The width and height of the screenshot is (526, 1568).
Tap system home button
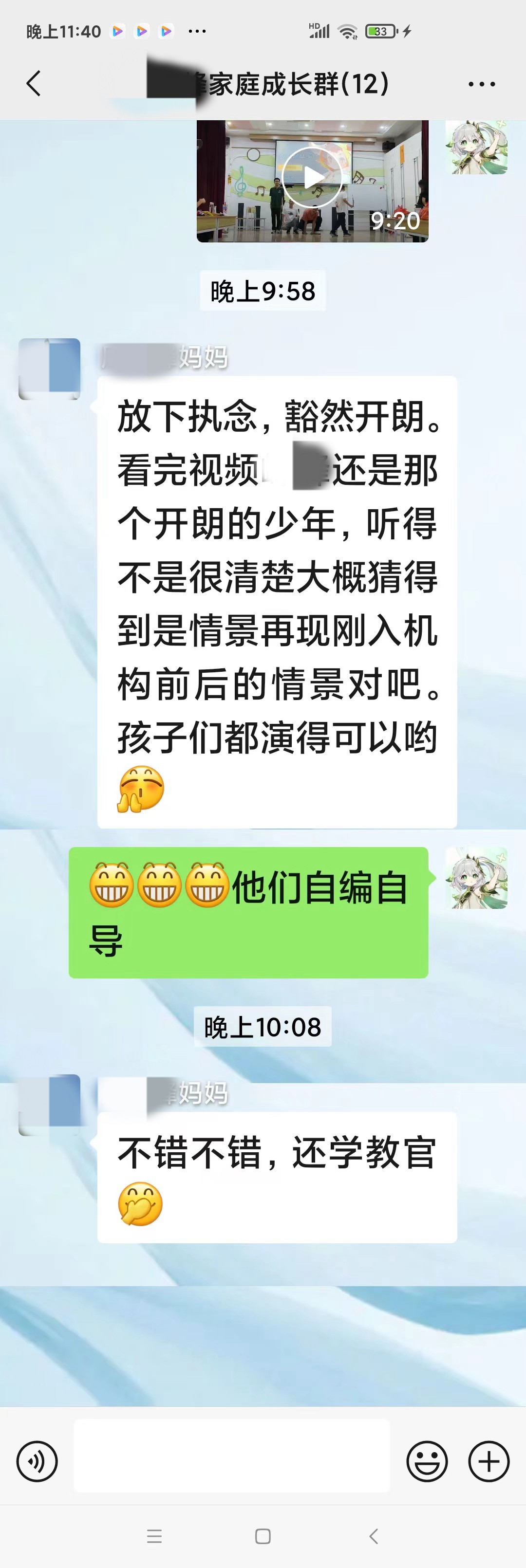pyautogui.click(x=263, y=1536)
